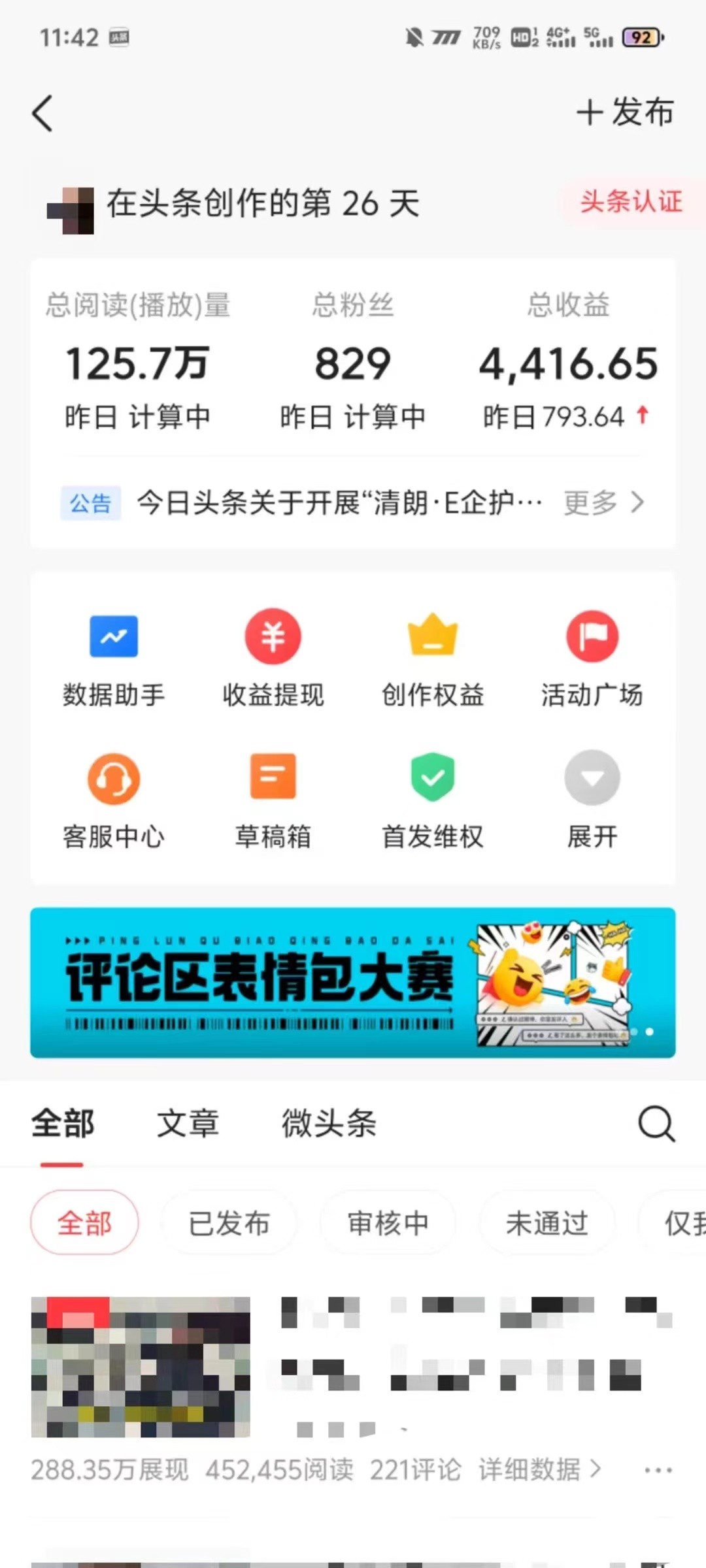The width and height of the screenshot is (706, 1568).
Task: Open 详细数据 for the first post
Action: point(540,1471)
